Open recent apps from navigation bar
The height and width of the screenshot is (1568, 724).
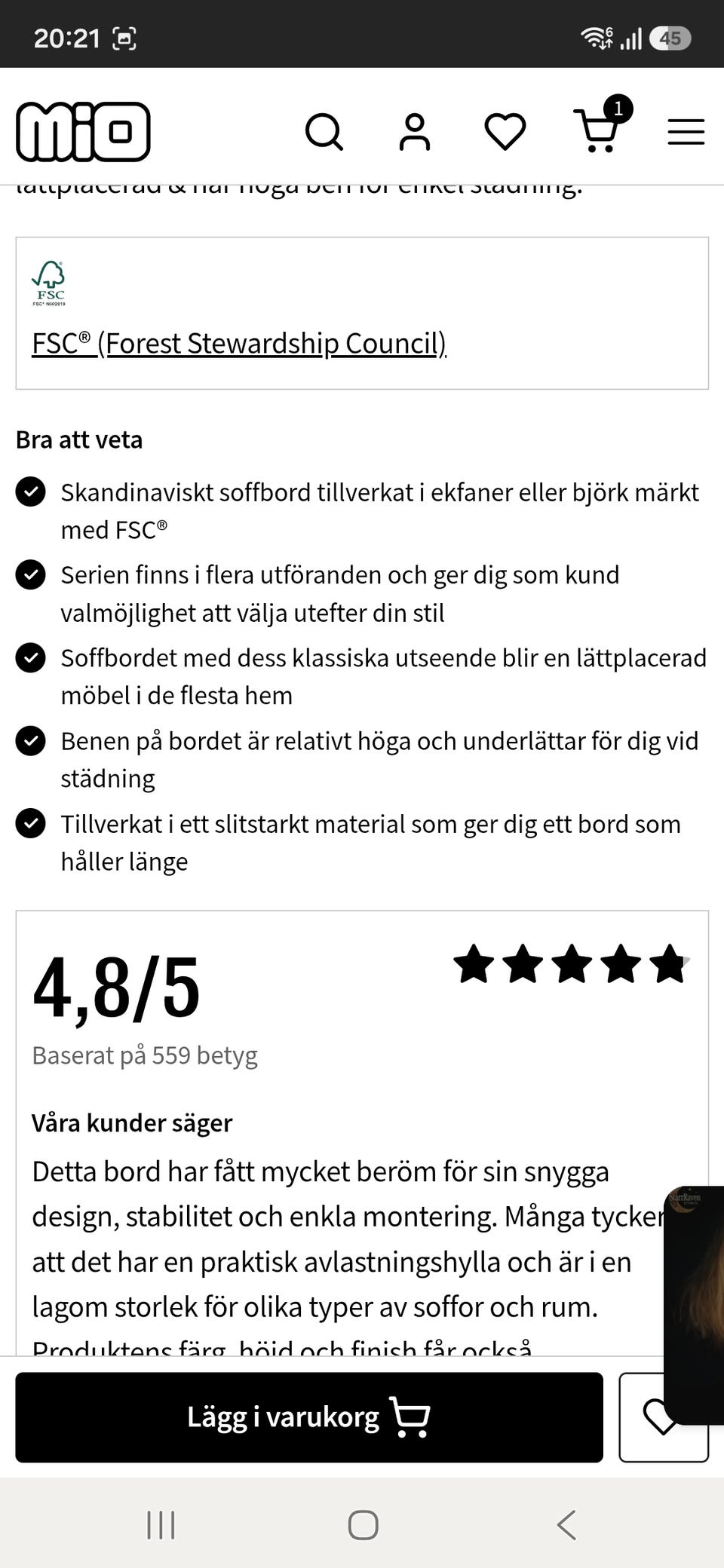coord(161,1524)
